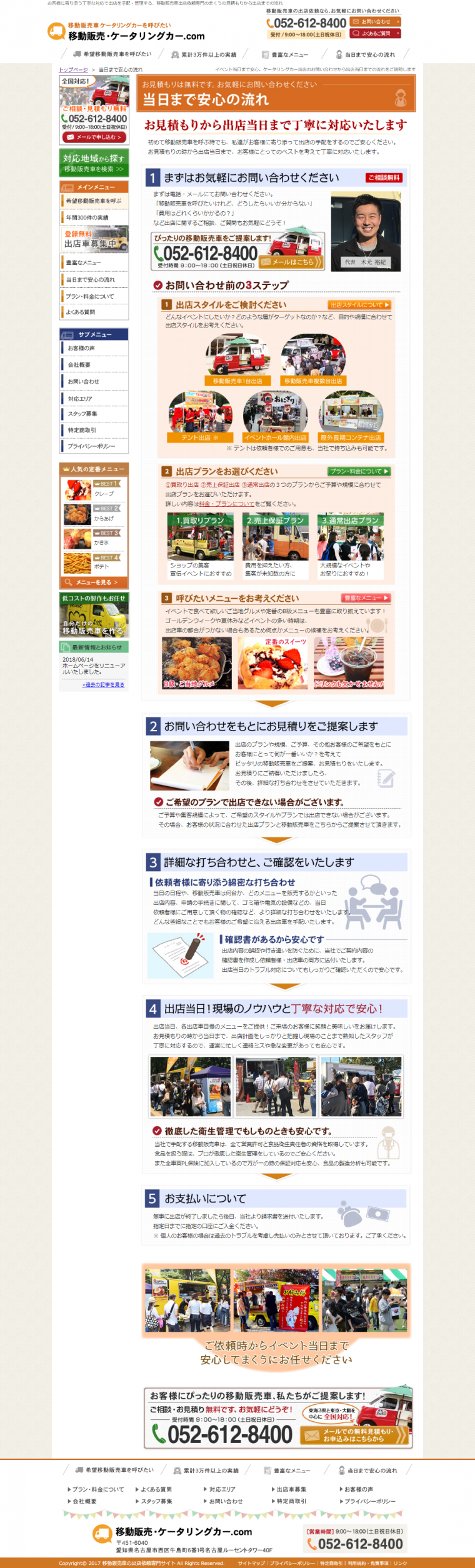Open the よくあるご質問 header button

pos(375,34)
